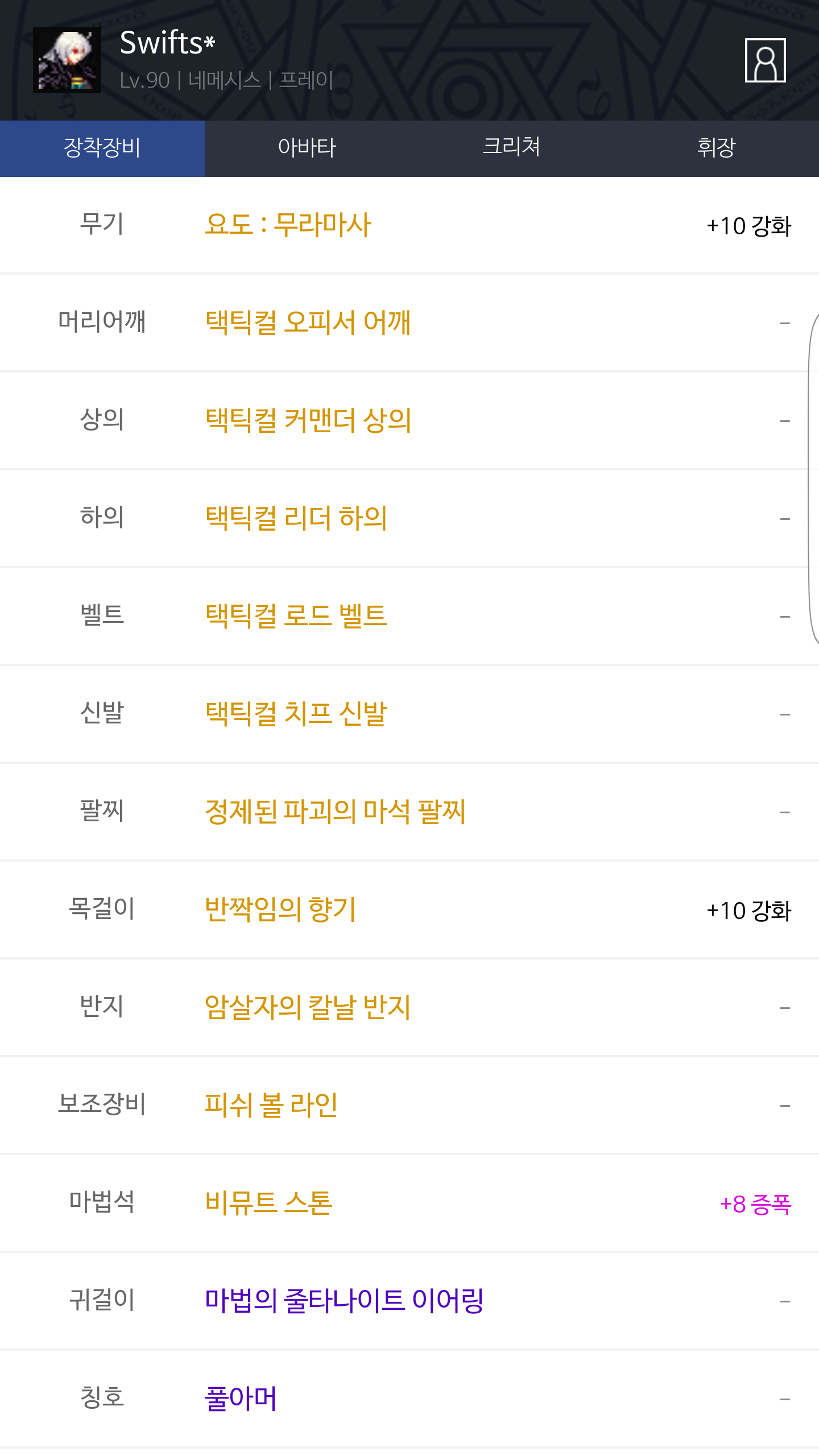The height and width of the screenshot is (1456, 819).
Task: Switch to the 아바타 tab
Action: pos(307,148)
